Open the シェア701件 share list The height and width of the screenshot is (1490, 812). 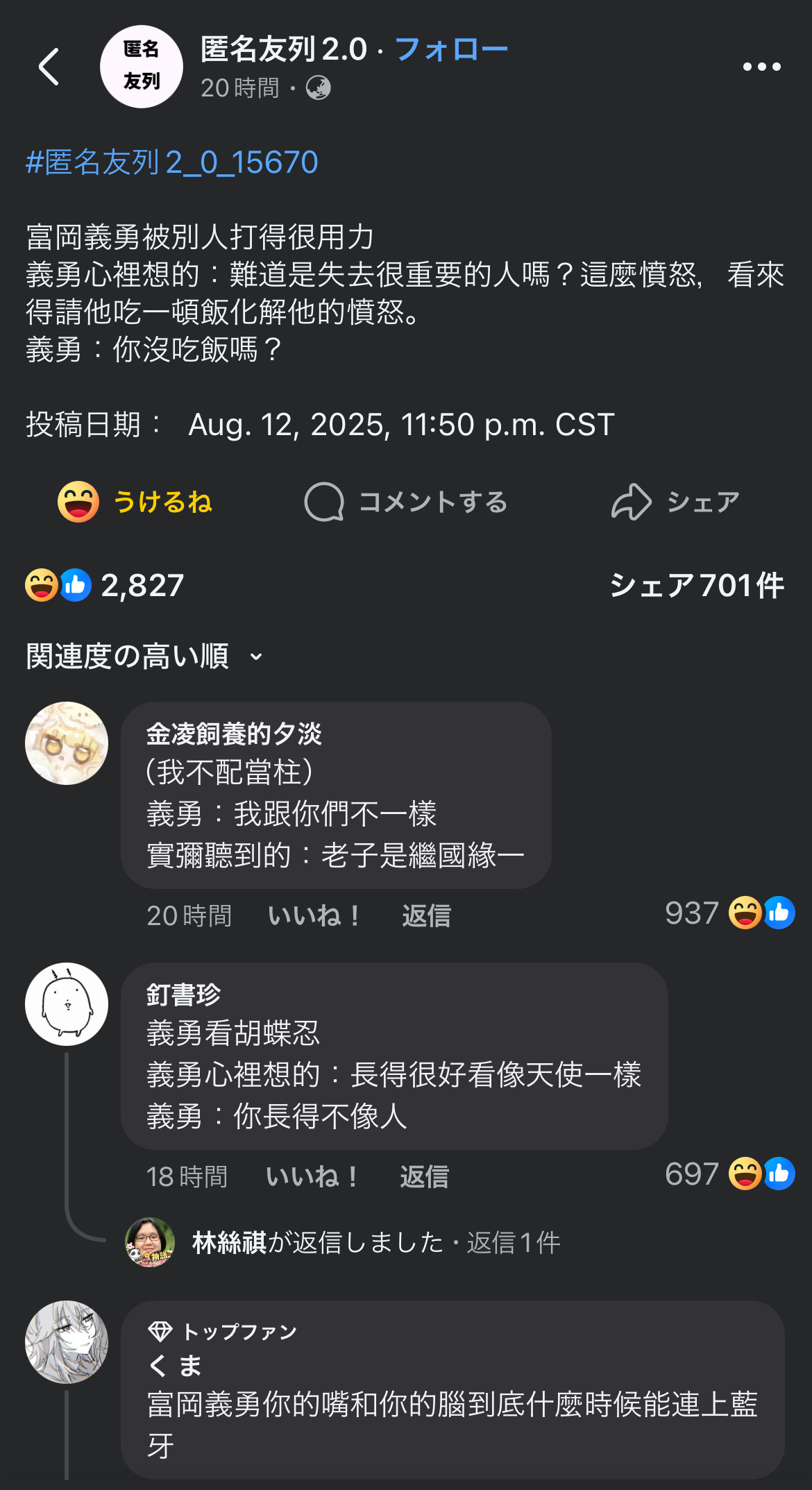coord(697,585)
